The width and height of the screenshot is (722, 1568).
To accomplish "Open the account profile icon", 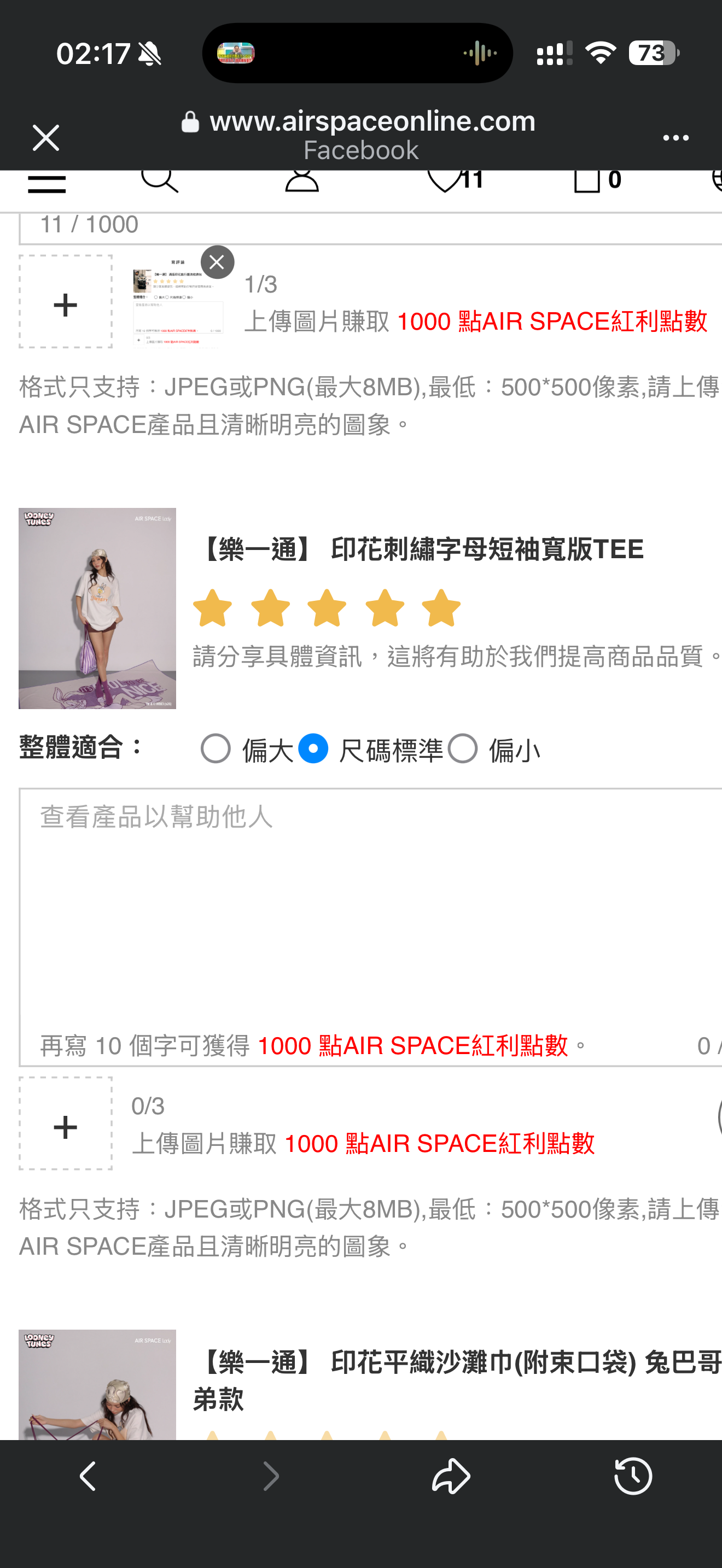I will coord(302,180).
